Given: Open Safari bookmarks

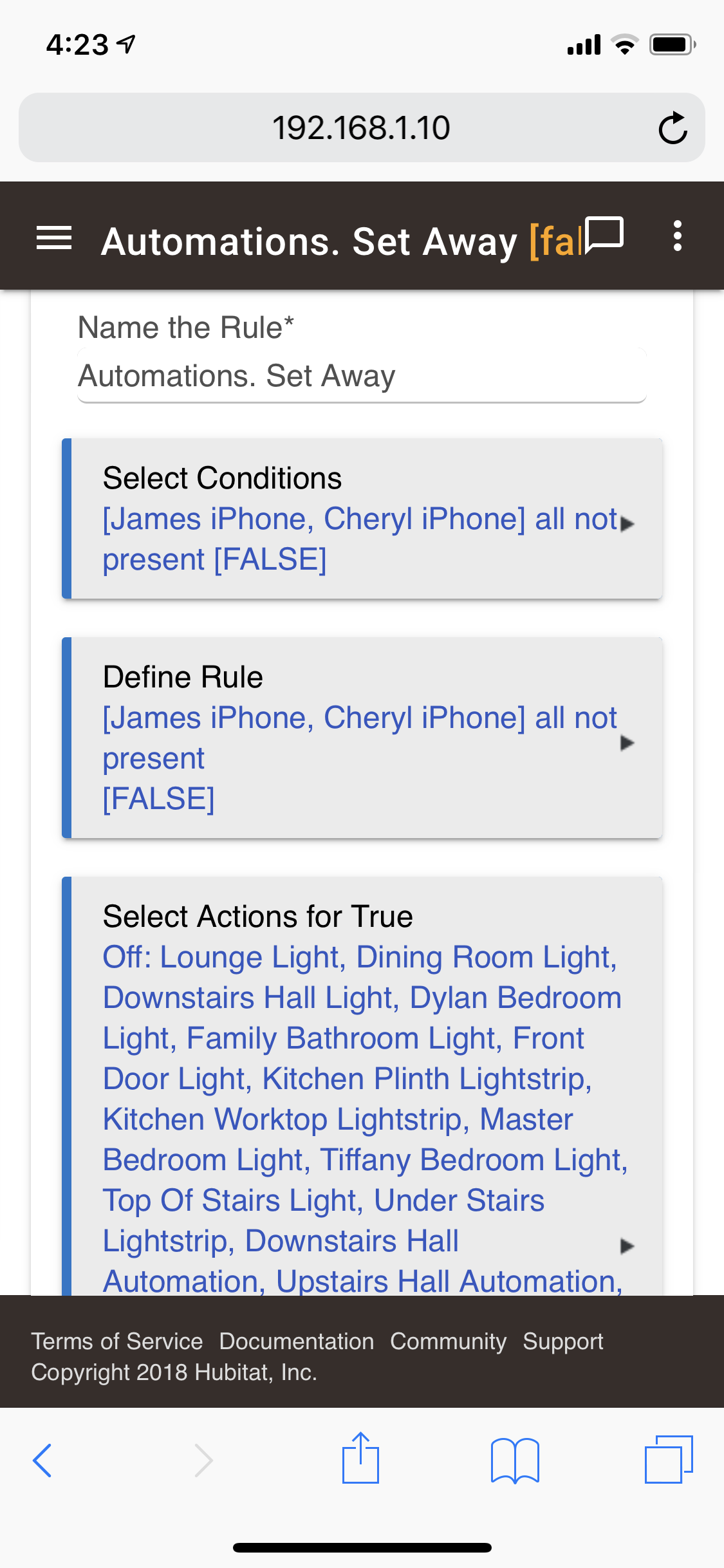Looking at the screenshot, I should point(515,1460).
